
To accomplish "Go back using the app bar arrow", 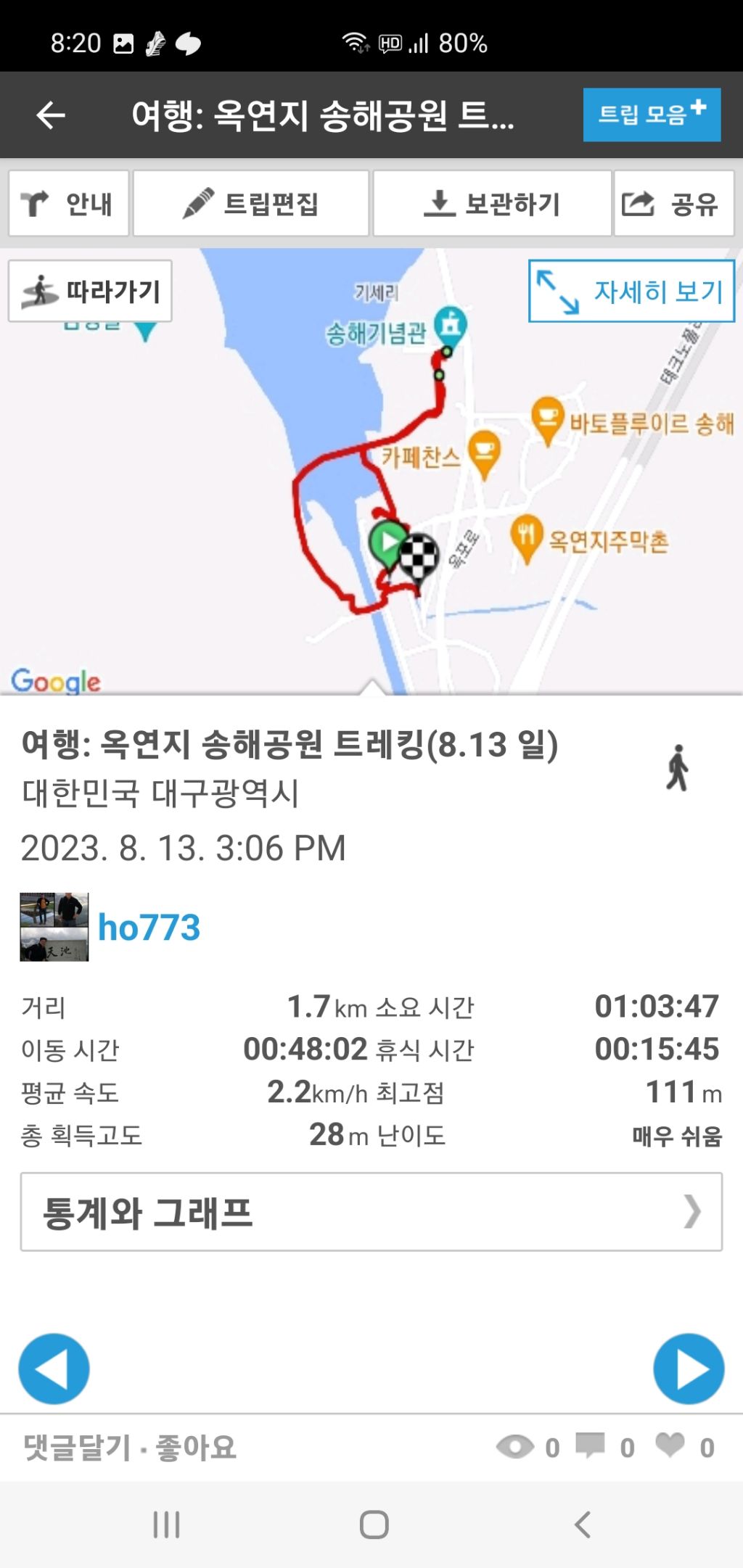I will click(51, 115).
